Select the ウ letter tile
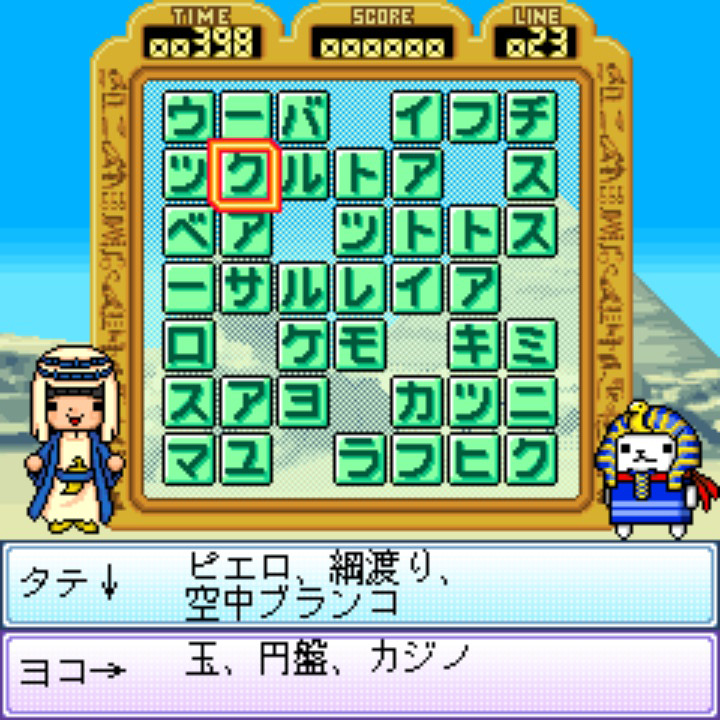This screenshot has height=720, width=720. 189,119
